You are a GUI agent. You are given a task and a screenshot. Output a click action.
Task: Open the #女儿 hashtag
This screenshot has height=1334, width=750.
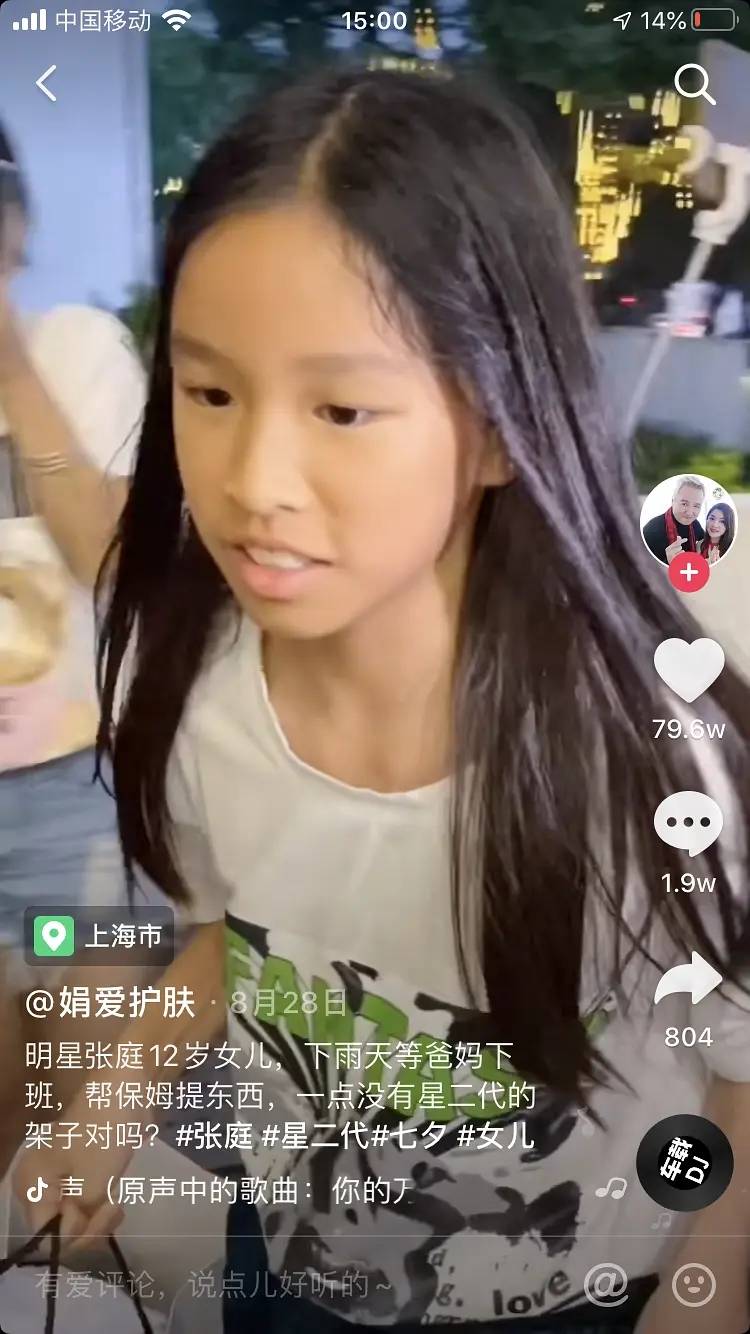496,1136
